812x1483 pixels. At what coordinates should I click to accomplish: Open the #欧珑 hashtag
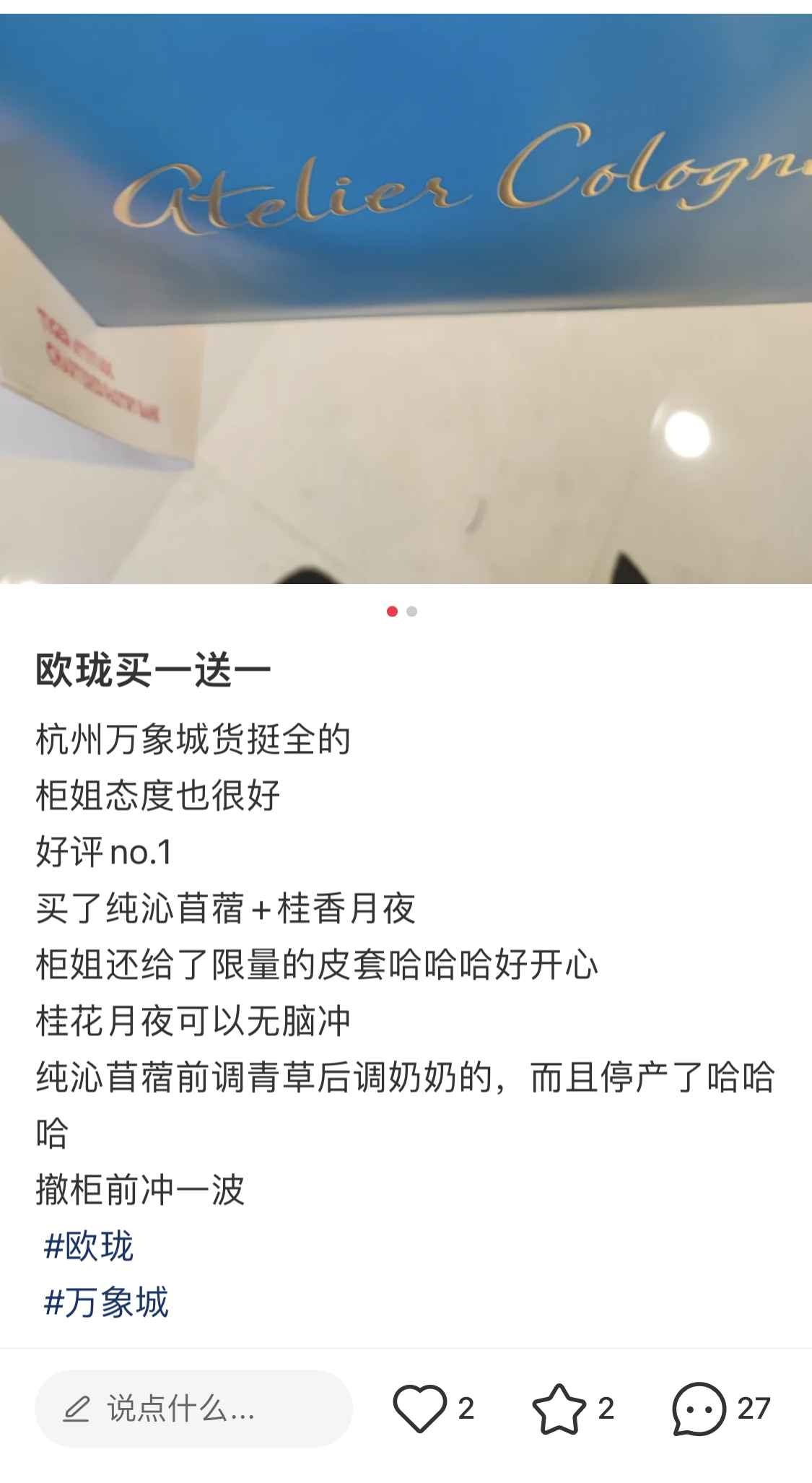click(x=89, y=1246)
